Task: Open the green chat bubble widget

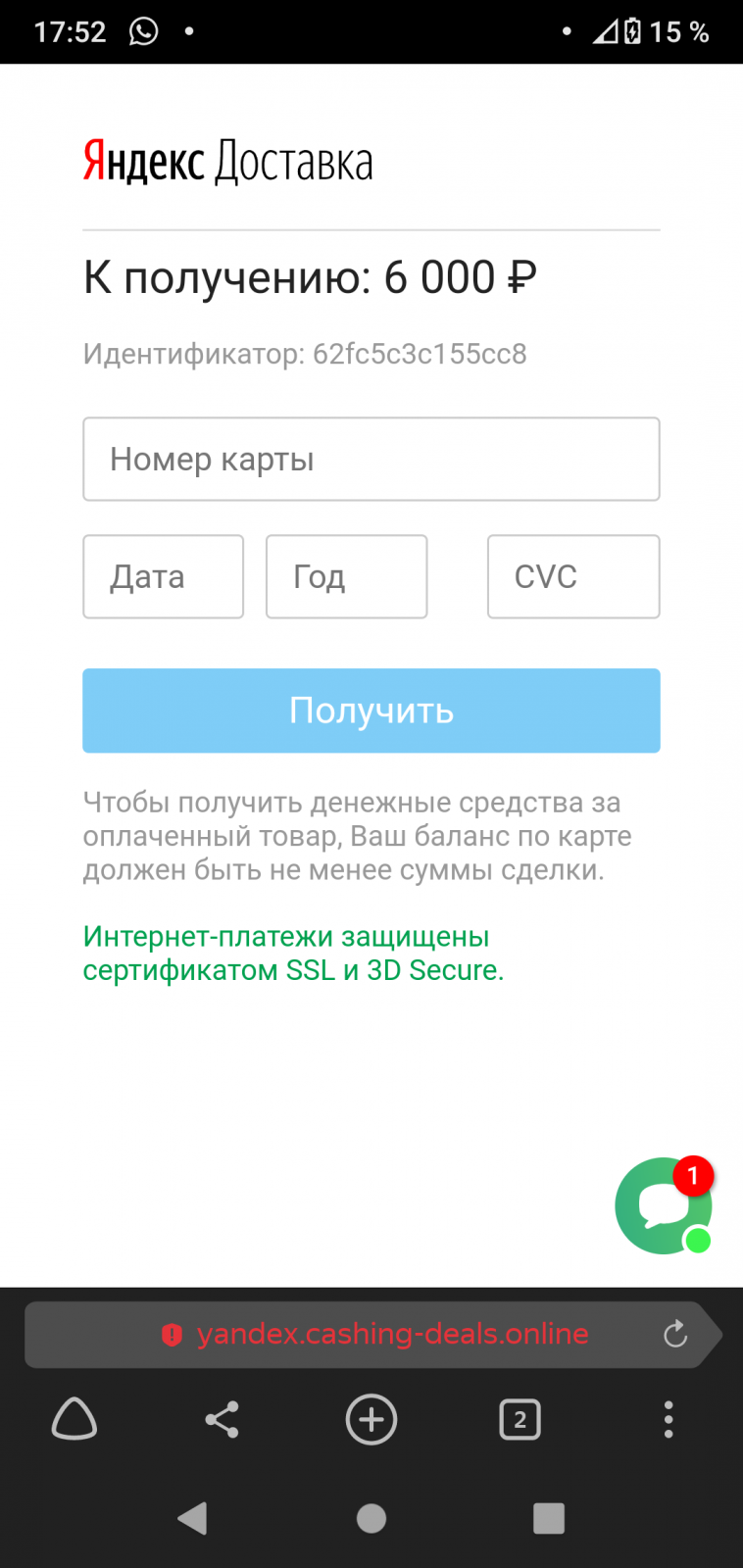Action: [x=664, y=1205]
